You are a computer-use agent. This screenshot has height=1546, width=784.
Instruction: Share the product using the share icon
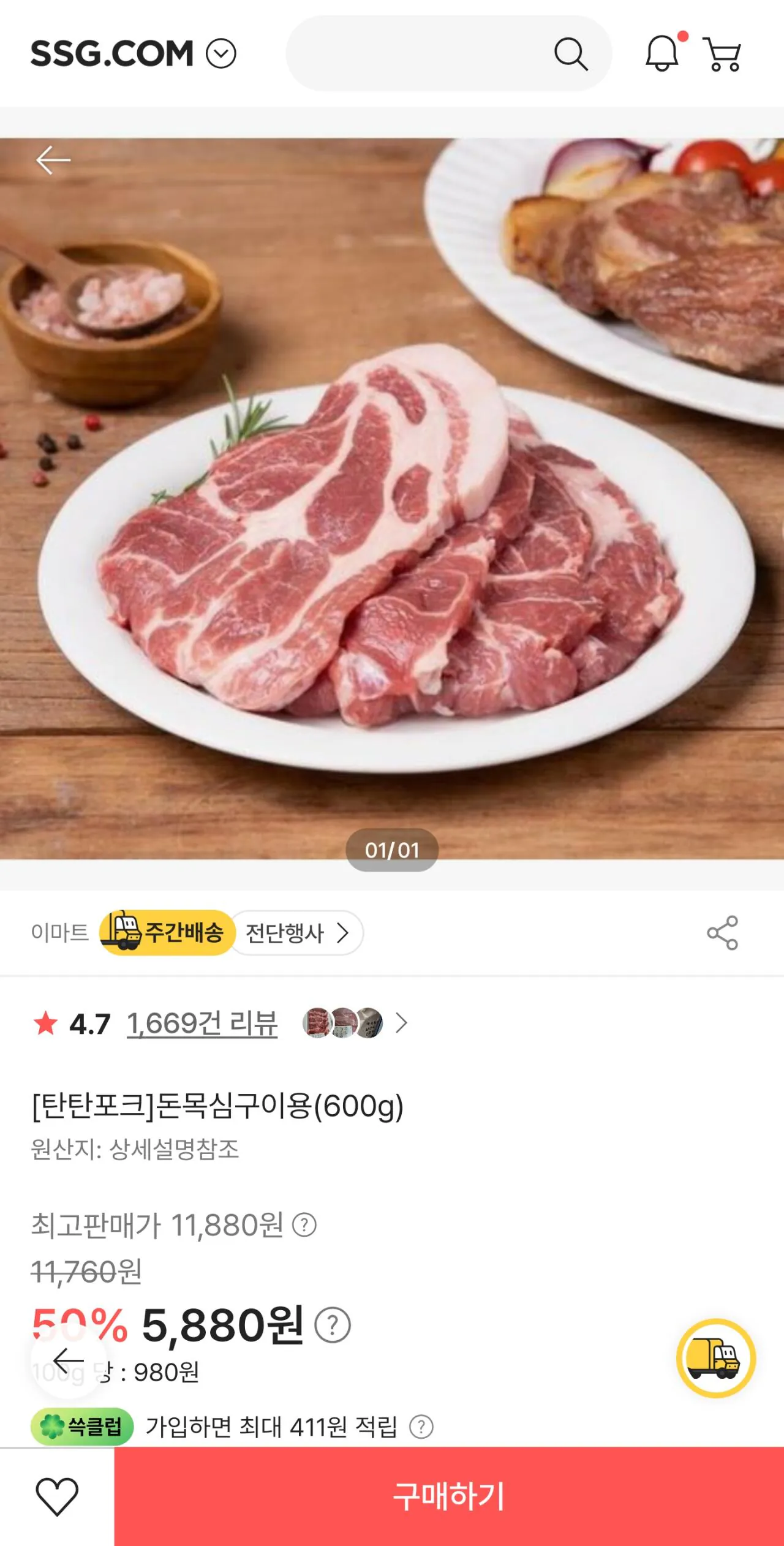point(723,932)
